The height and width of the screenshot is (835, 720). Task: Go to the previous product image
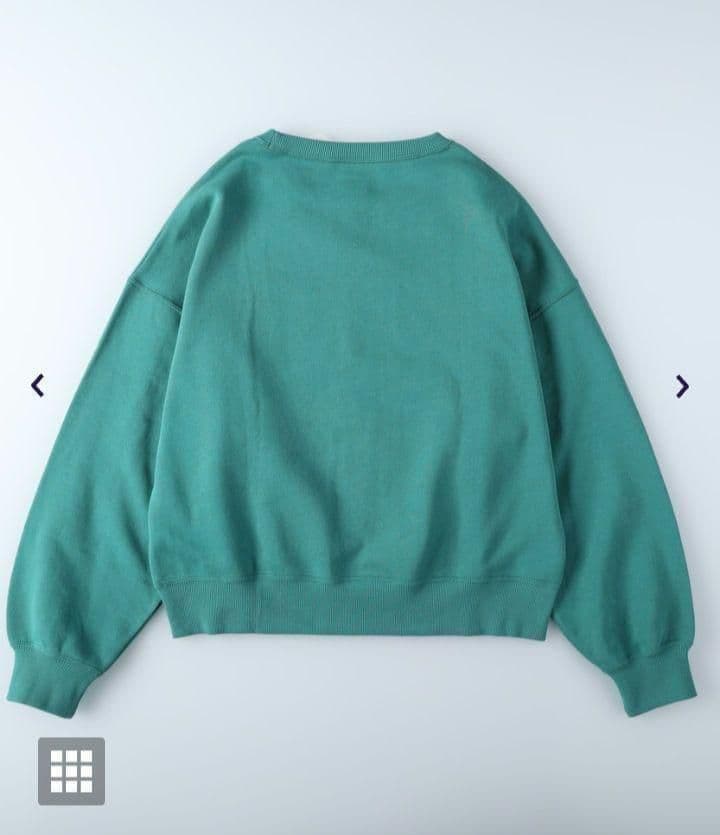click(38, 386)
